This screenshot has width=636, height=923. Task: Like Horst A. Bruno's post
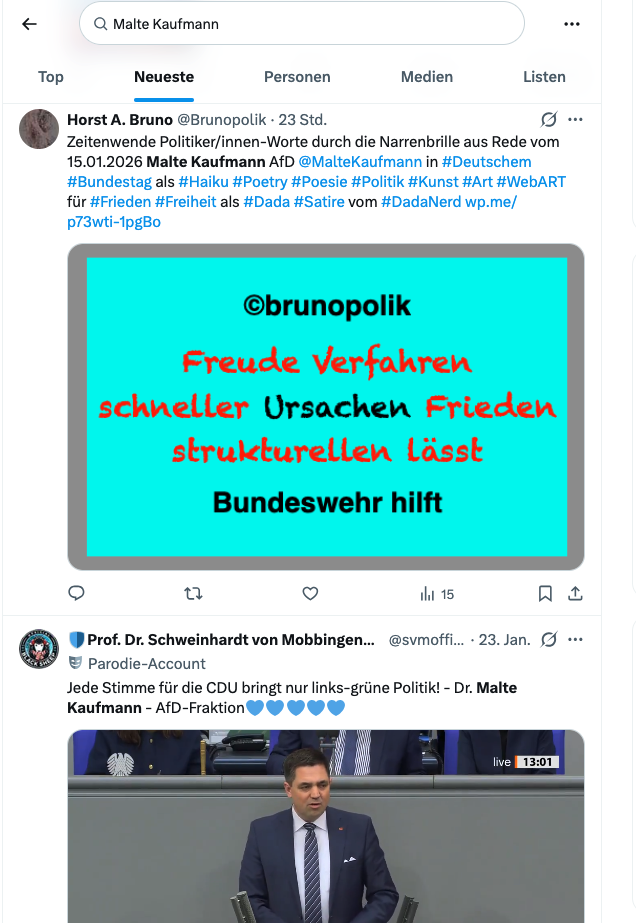(310, 594)
